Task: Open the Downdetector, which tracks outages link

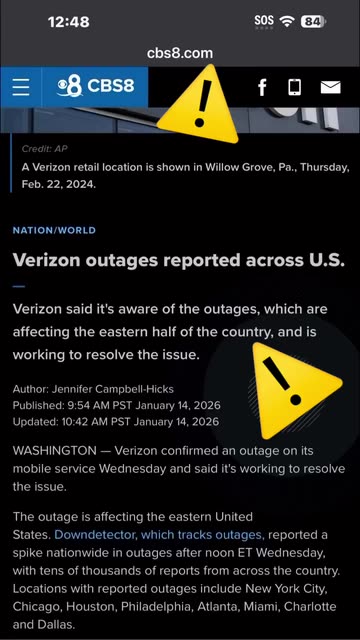Action: (160, 535)
